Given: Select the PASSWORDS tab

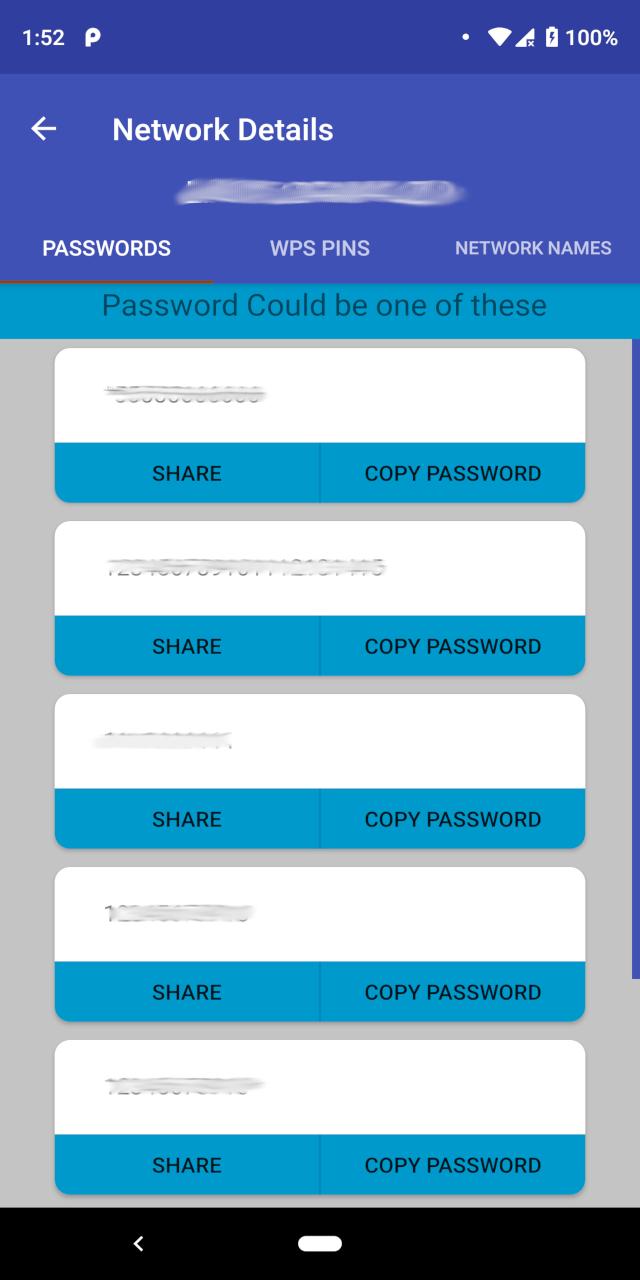Looking at the screenshot, I should pos(106,248).
